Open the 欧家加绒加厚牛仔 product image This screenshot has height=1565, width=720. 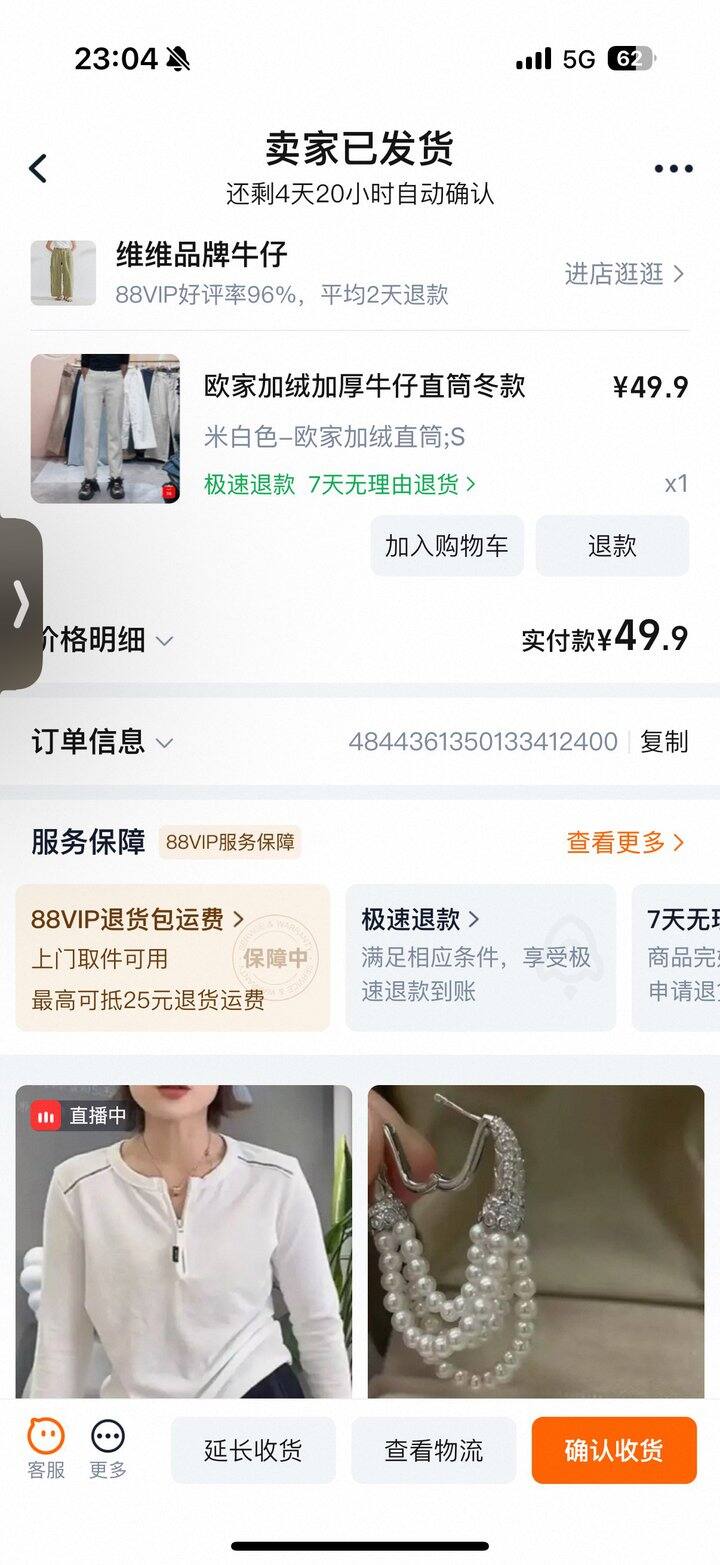105,428
